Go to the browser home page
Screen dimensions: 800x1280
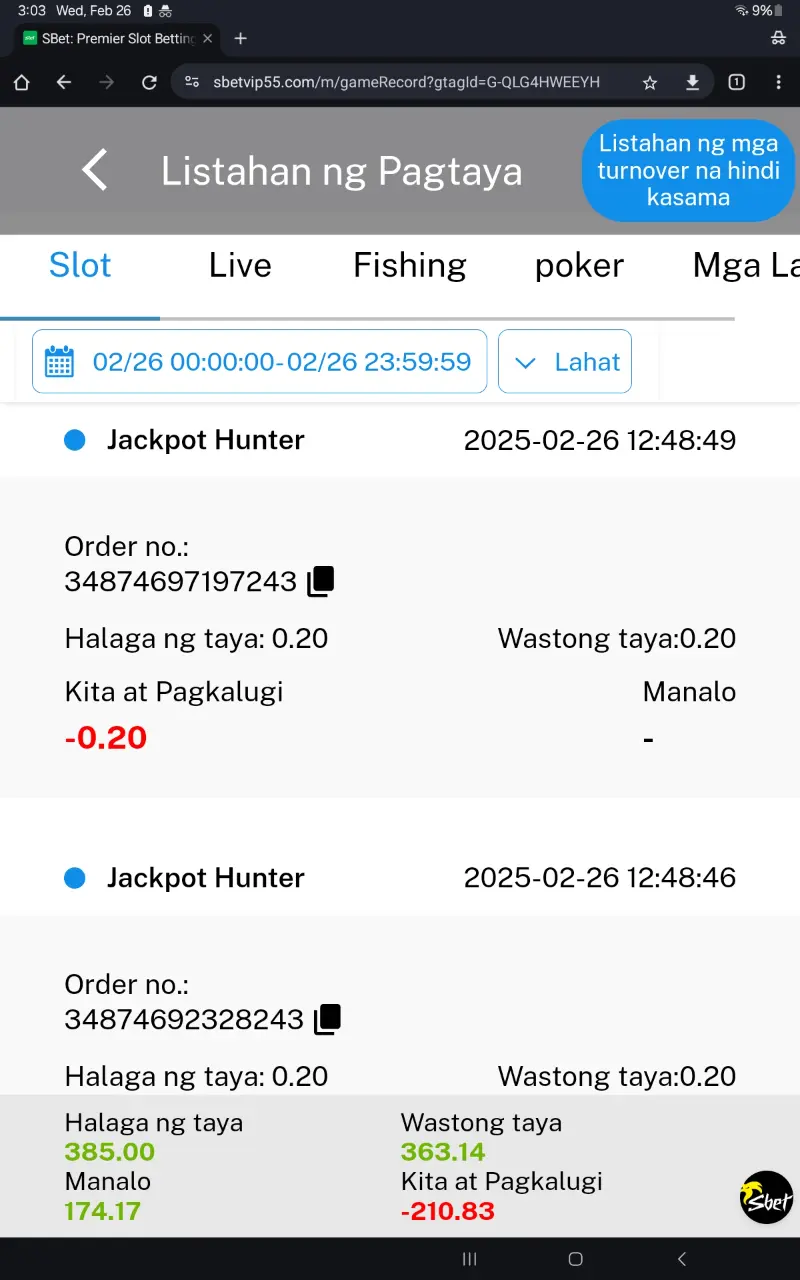(x=21, y=82)
